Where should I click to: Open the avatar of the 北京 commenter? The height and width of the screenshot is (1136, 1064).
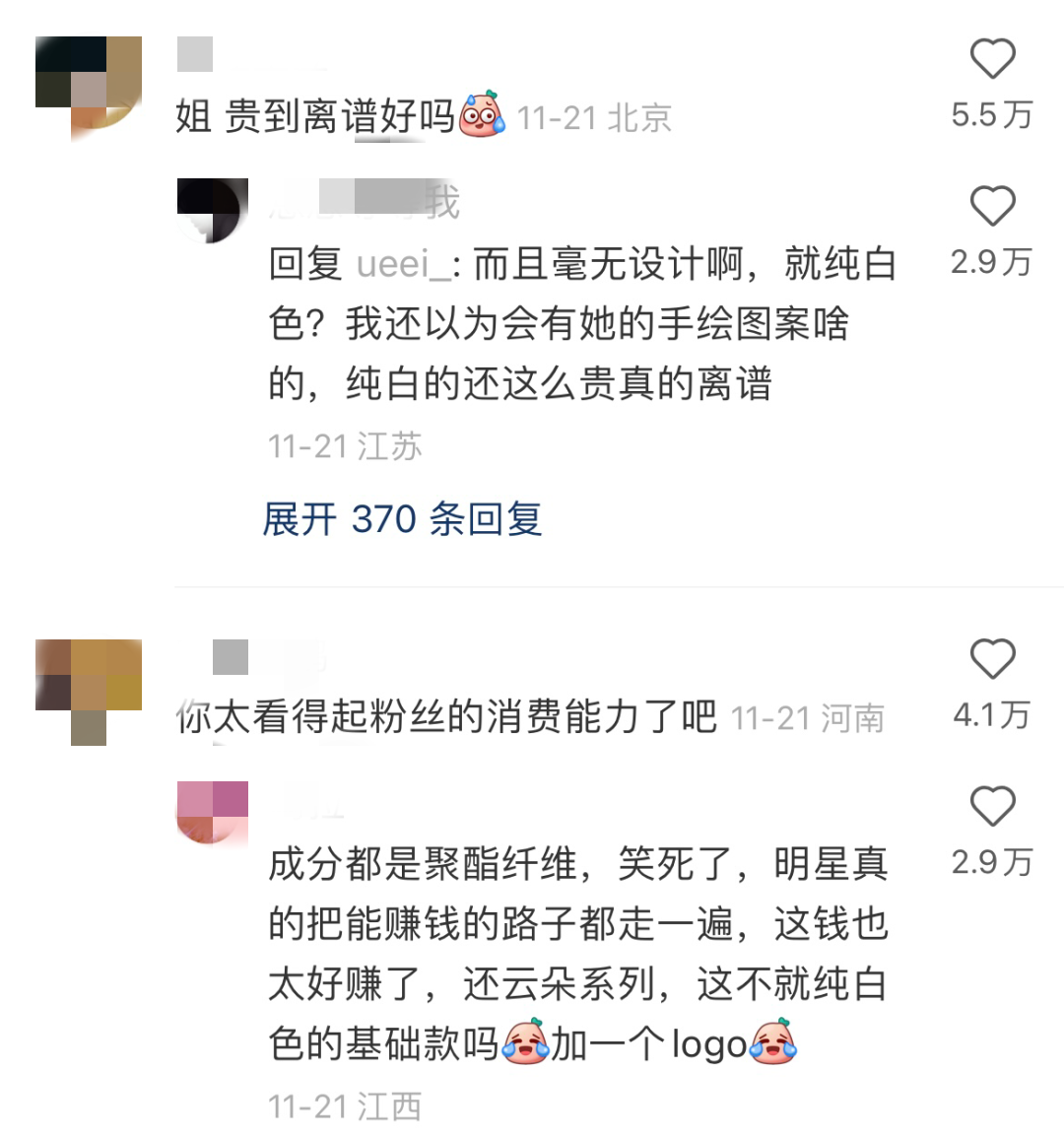click(89, 90)
